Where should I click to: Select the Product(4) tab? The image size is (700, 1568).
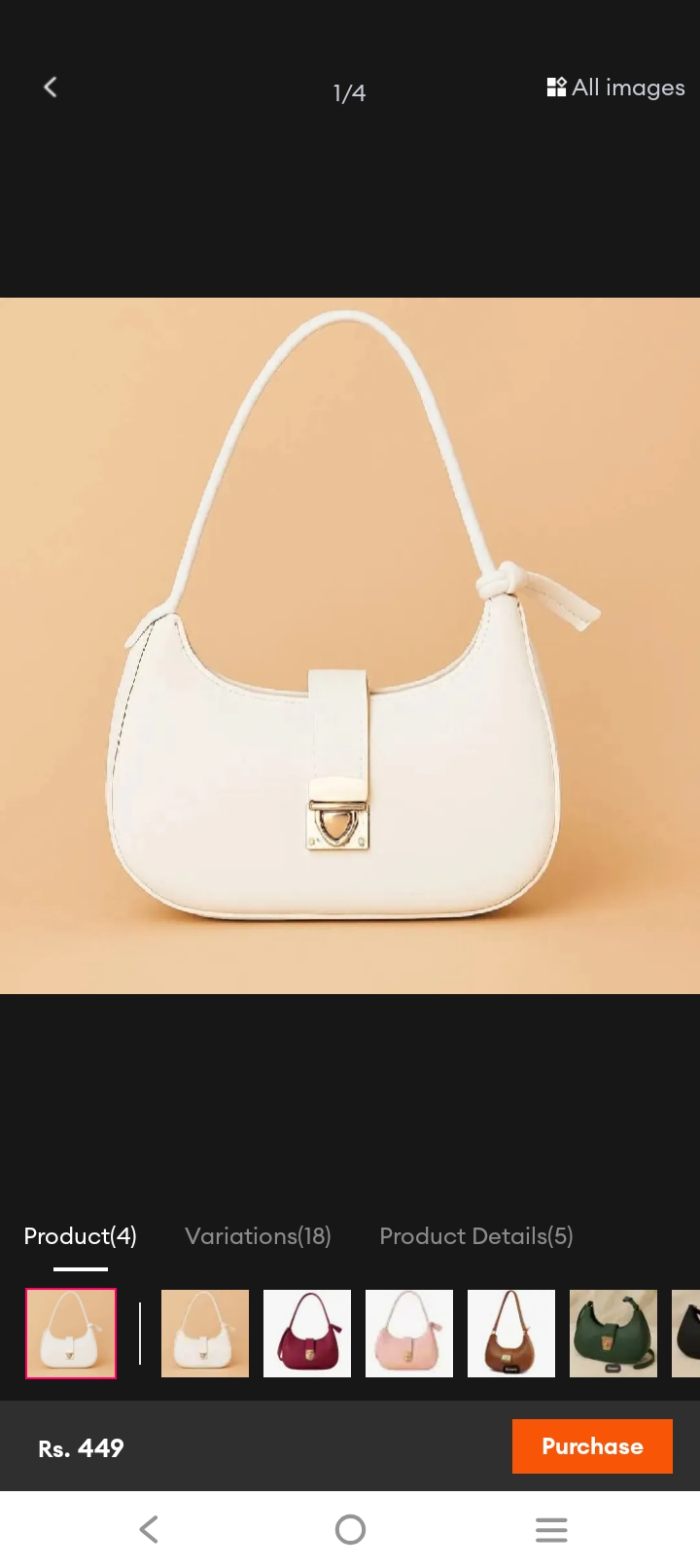tap(81, 1236)
